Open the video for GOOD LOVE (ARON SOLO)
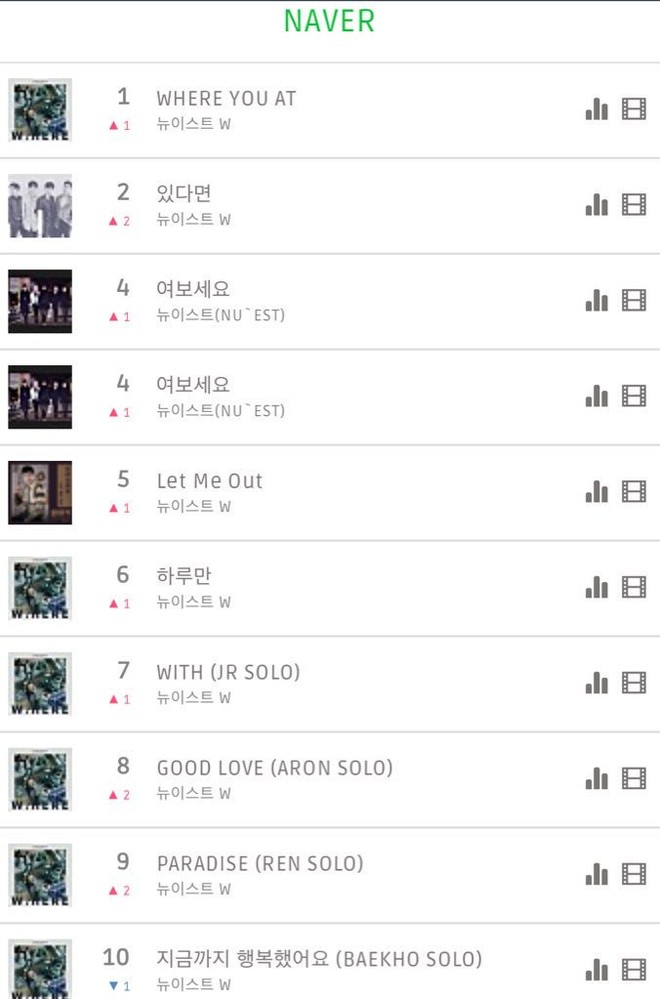This screenshot has height=999, width=660. 634,778
